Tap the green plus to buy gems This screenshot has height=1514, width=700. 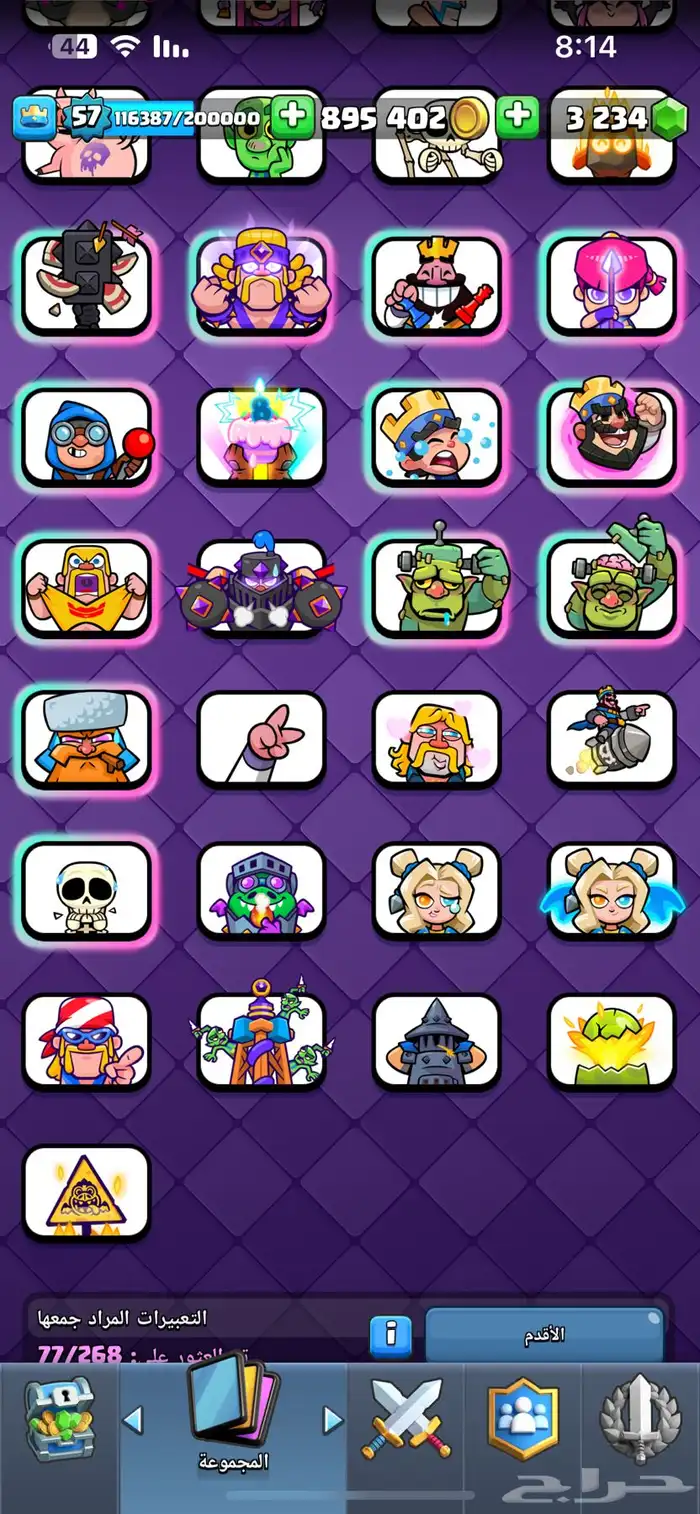point(517,117)
